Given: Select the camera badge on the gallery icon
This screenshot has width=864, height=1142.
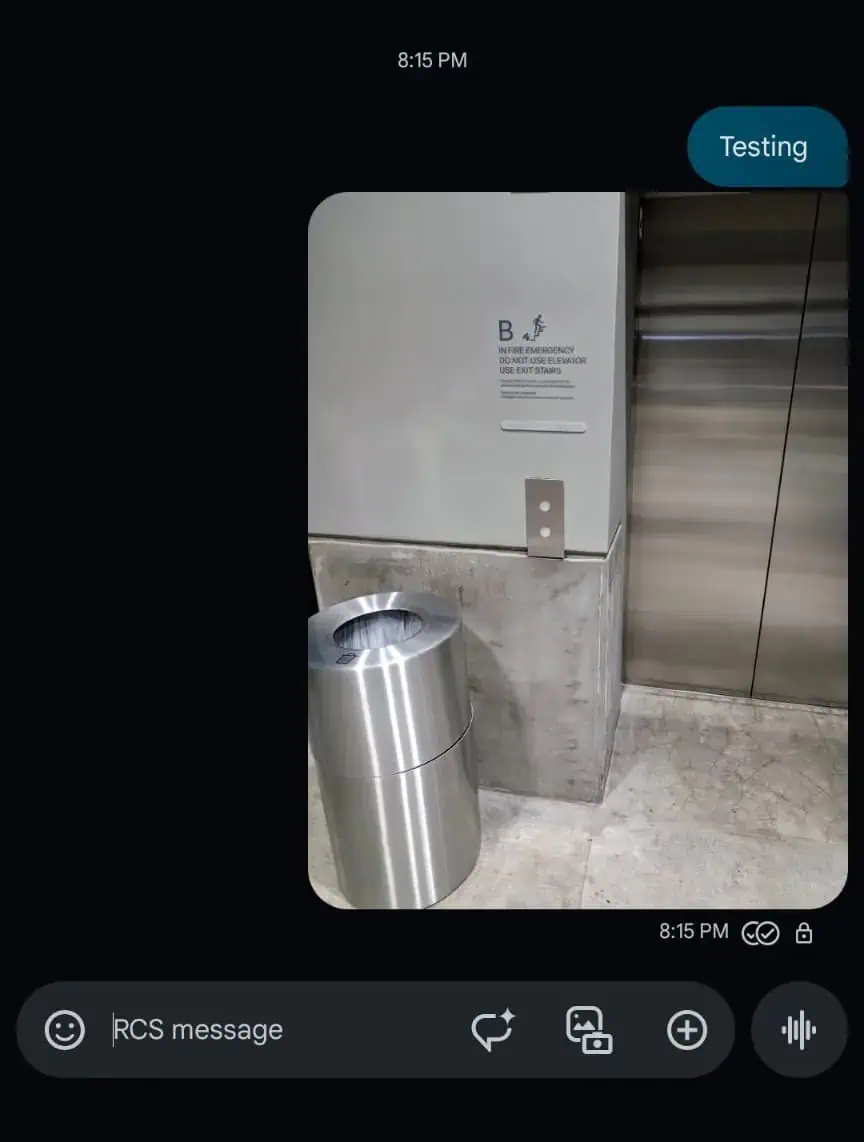Looking at the screenshot, I should click(596, 1041).
